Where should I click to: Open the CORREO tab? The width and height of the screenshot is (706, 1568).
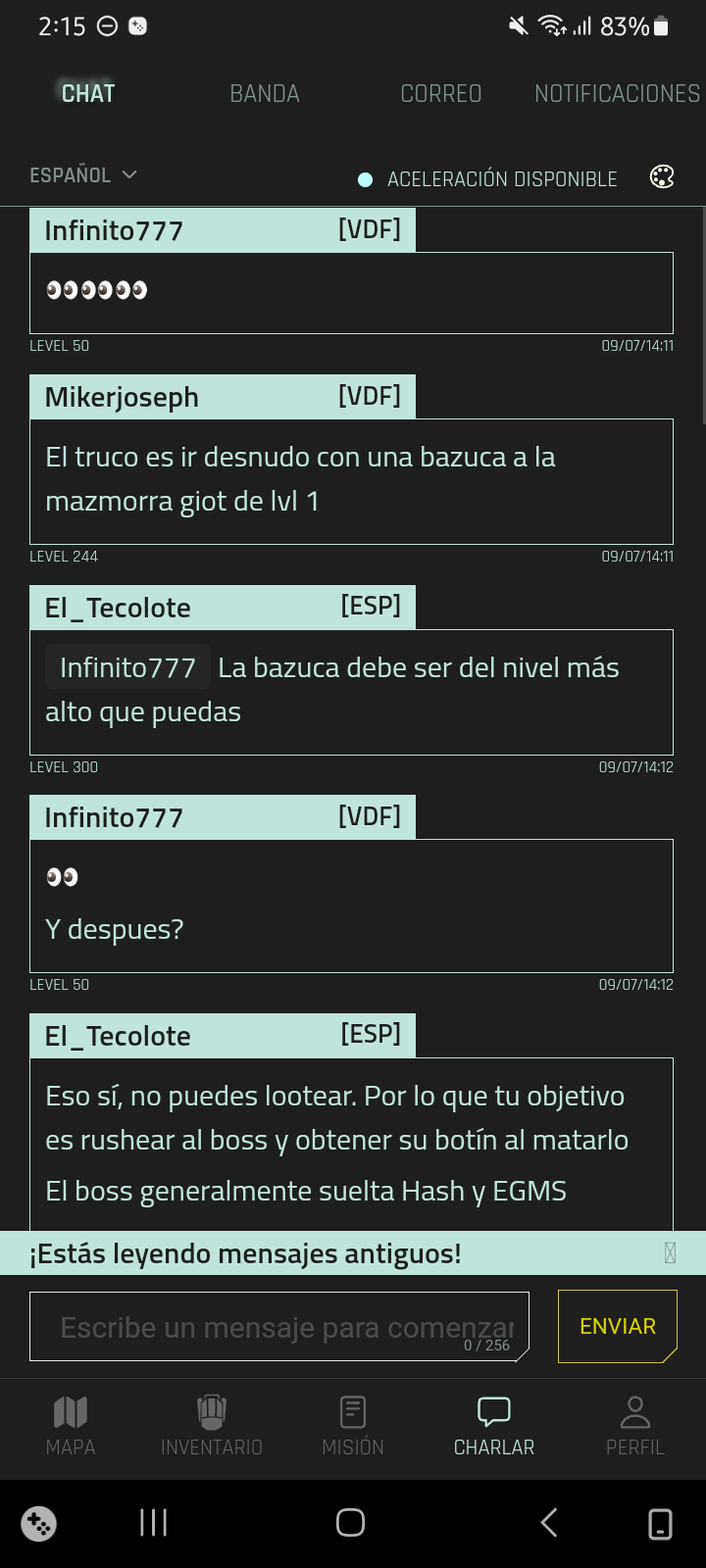pos(441,94)
